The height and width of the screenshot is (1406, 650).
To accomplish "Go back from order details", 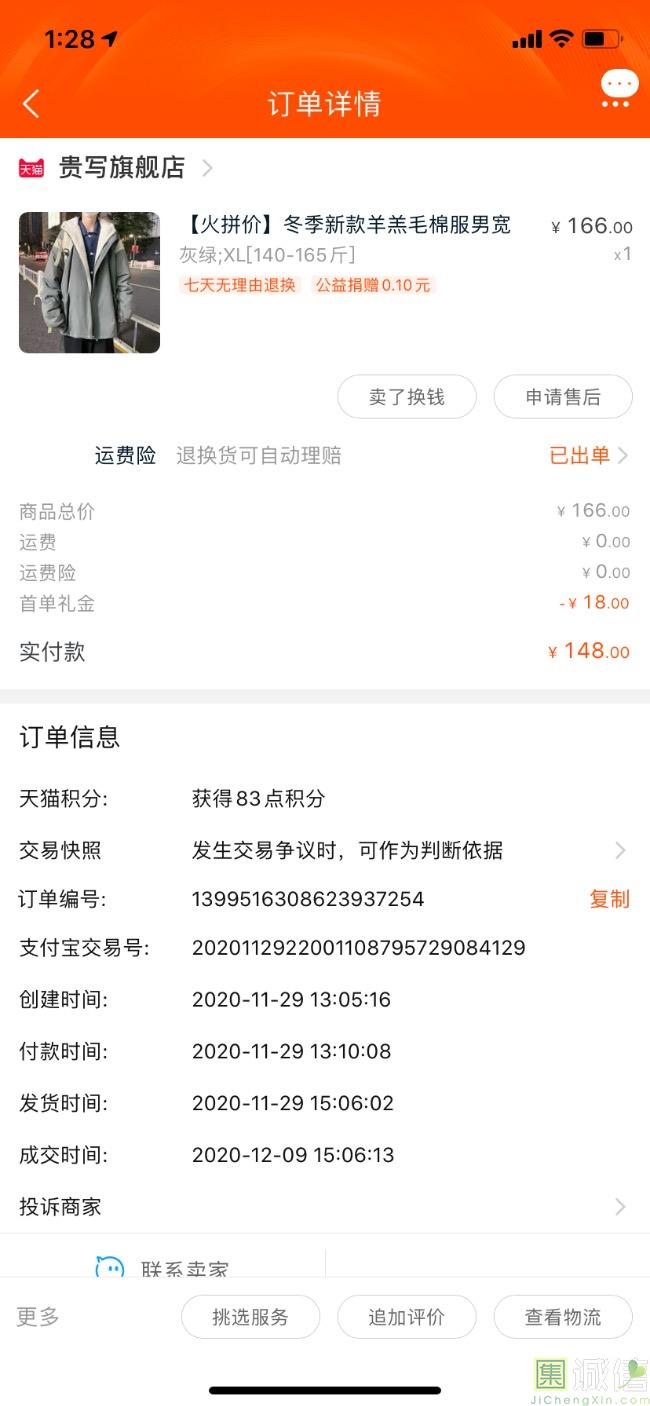I will tap(31, 103).
